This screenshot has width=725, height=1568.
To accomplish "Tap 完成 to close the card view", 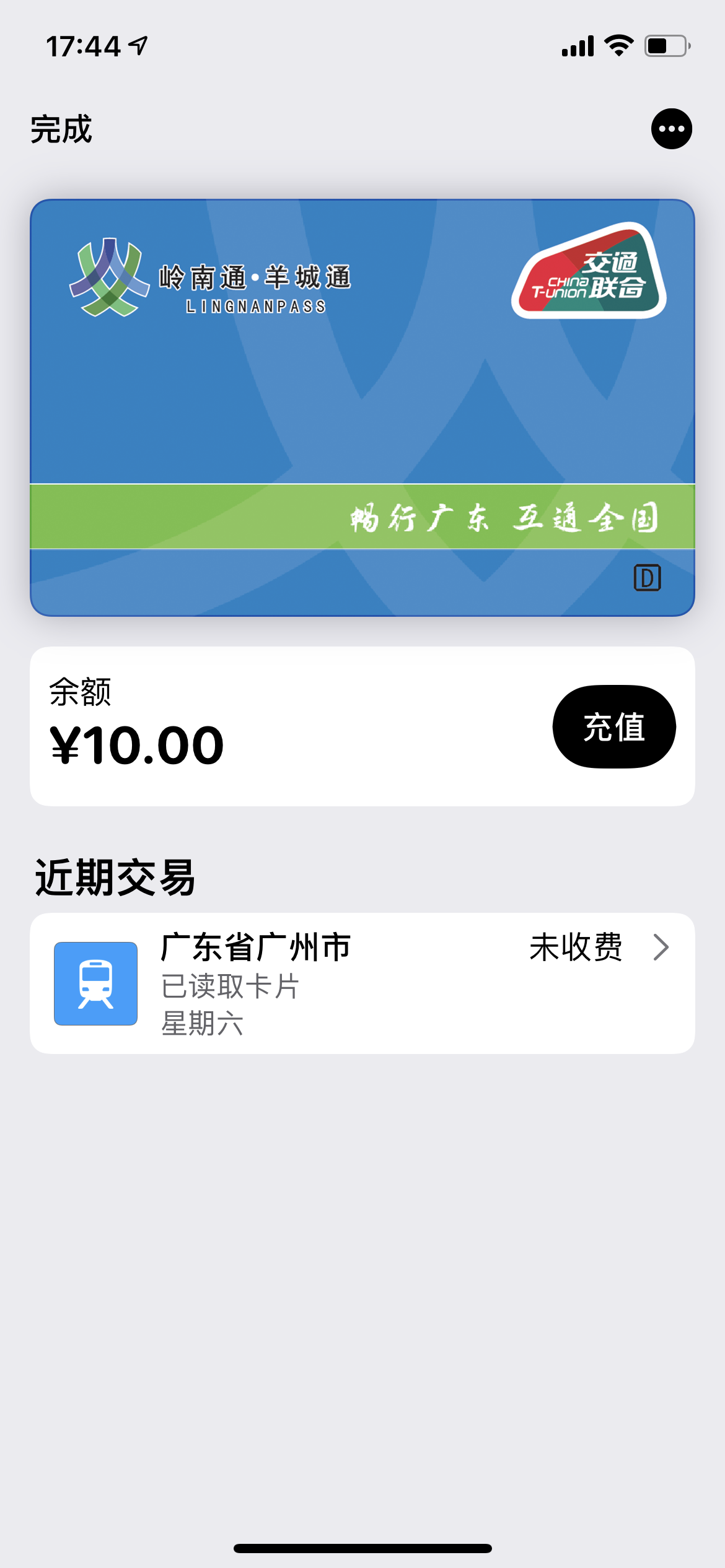I will pos(61,129).
